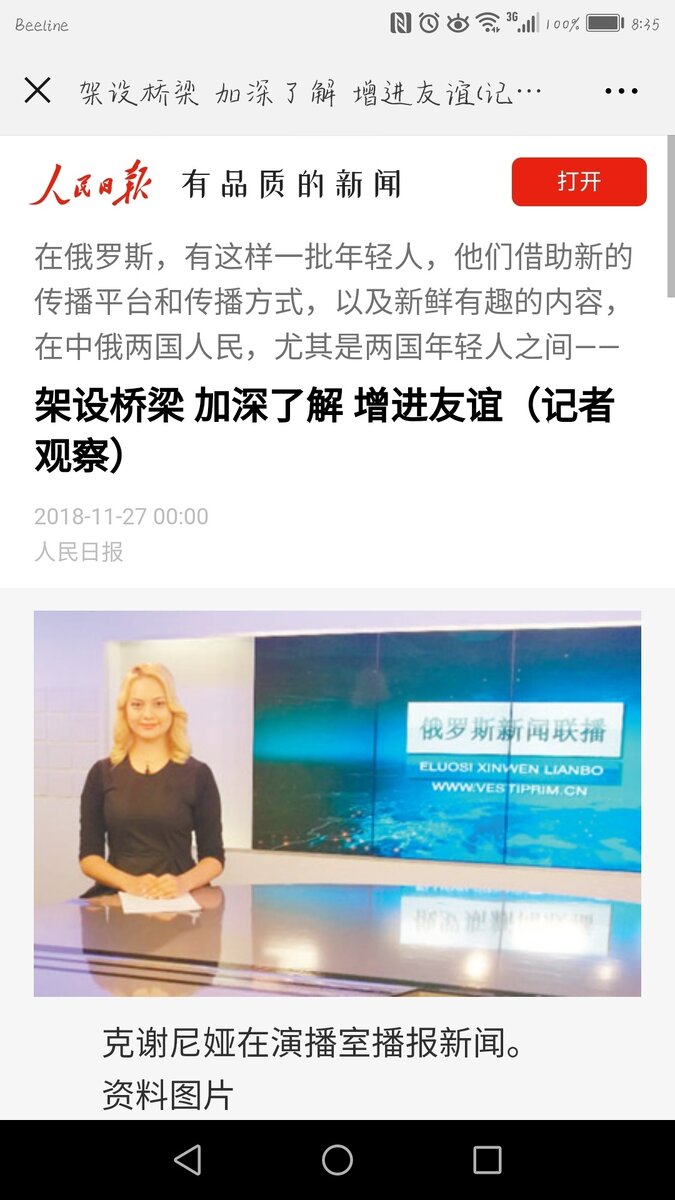Viewport: 675px width, 1200px height.
Task: Close the article with the X icon
Action: 37,91
